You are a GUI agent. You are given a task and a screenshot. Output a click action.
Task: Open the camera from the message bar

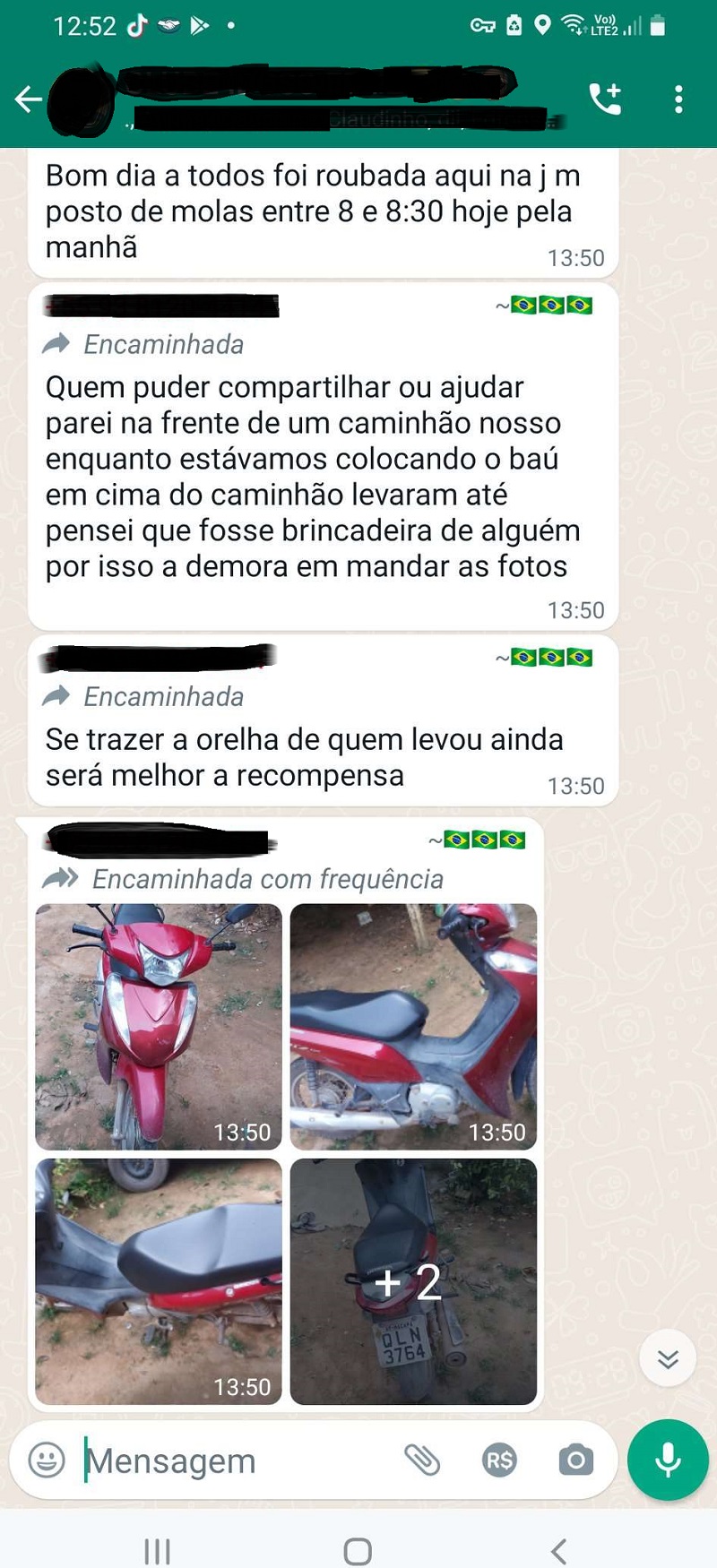point(575,1460)
